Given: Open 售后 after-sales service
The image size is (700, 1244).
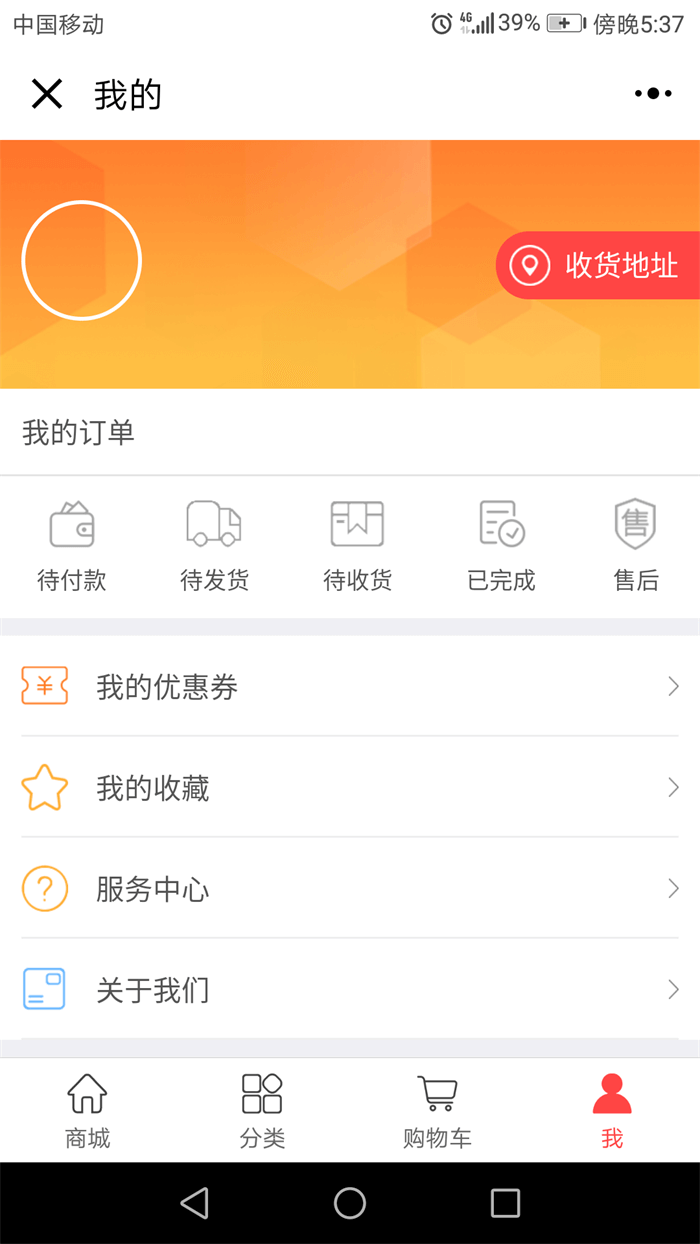Looking at the screenshot, I should [636, 546].
